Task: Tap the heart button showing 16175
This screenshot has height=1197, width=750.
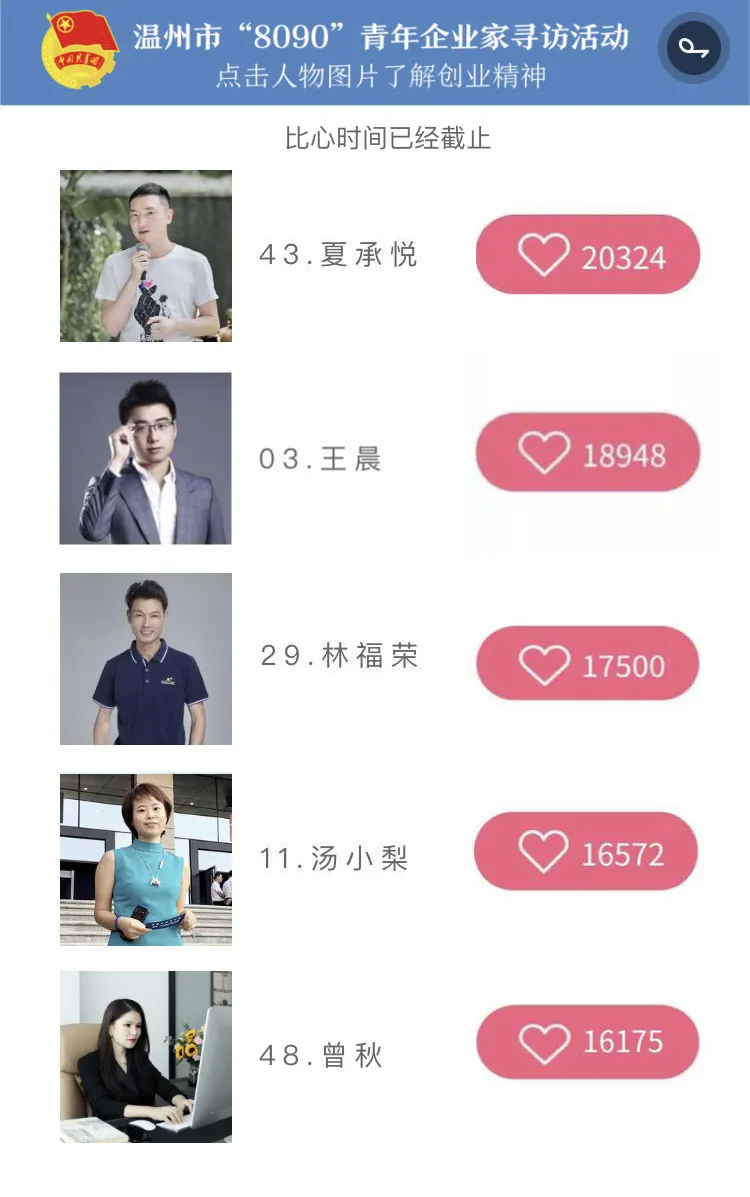Action: pos(588,1042)
